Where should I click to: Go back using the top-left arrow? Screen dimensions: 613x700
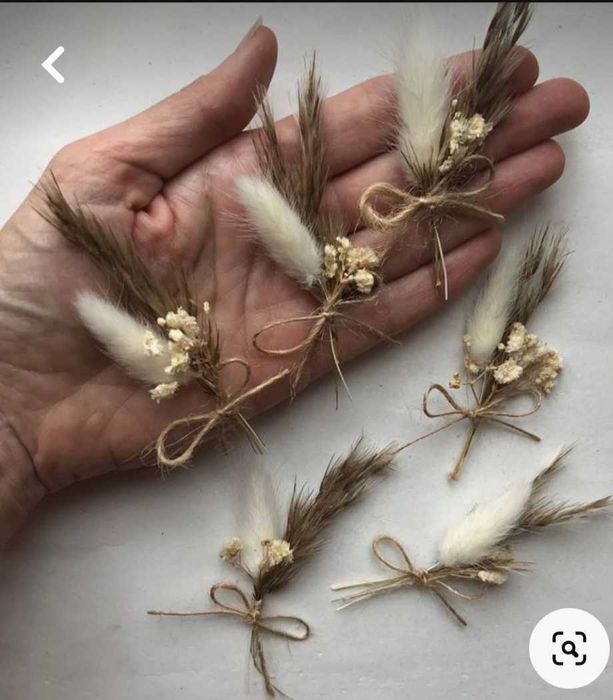pyautogui.click(x=53, y=65)
